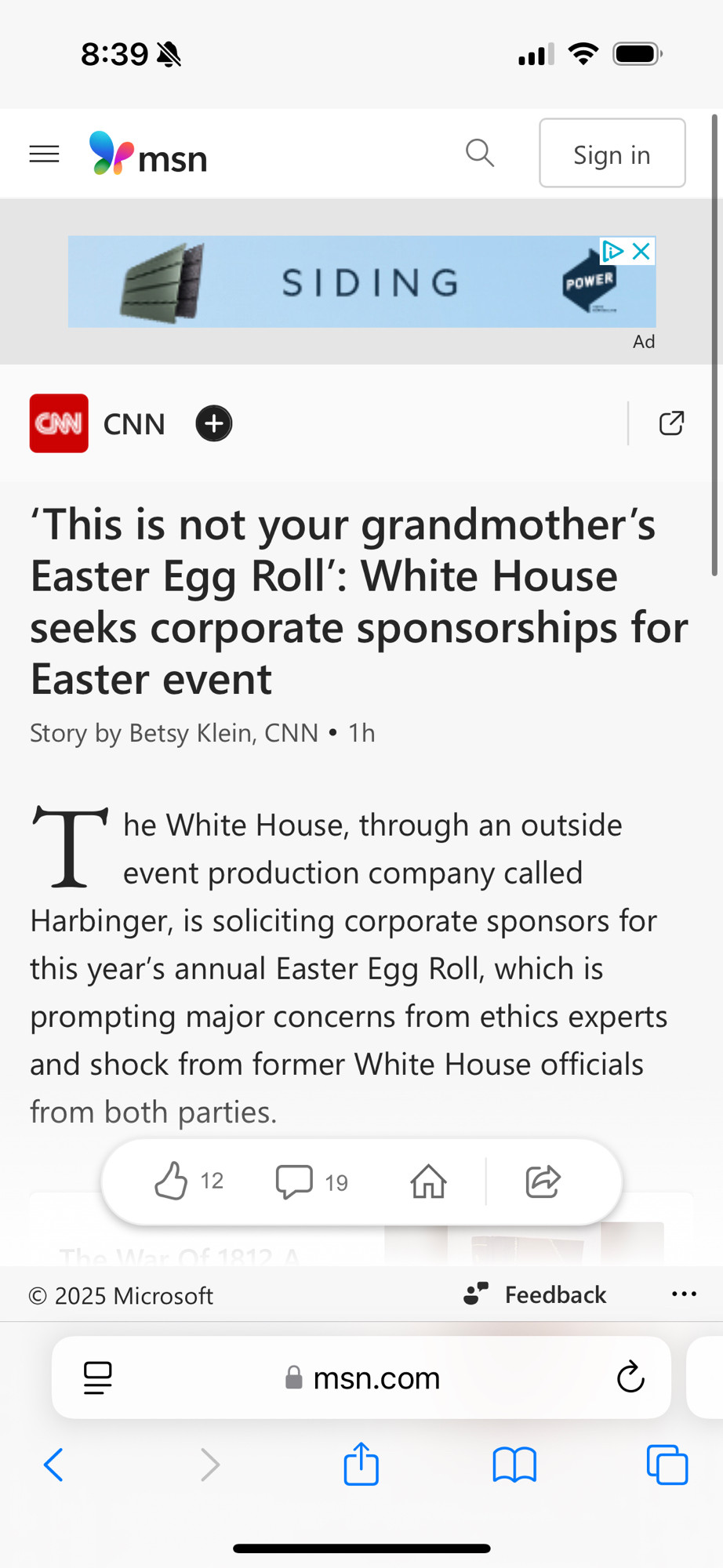Open the MSN hamburger menu
This screenshot has height=1568, width=723.
[44, 154]
